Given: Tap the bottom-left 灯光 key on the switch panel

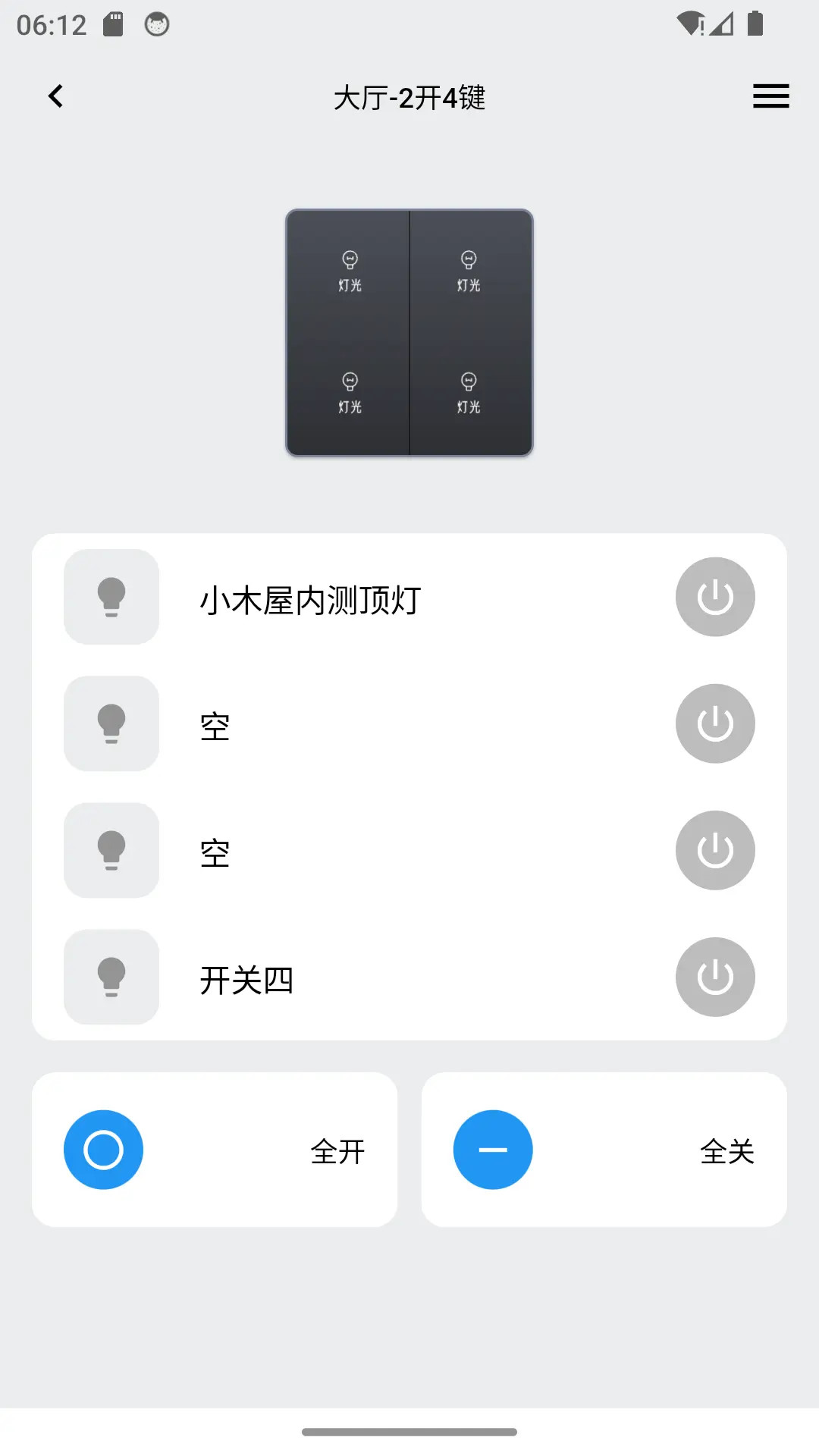Looking at the screenshot, I should click(x=348, y=392).
